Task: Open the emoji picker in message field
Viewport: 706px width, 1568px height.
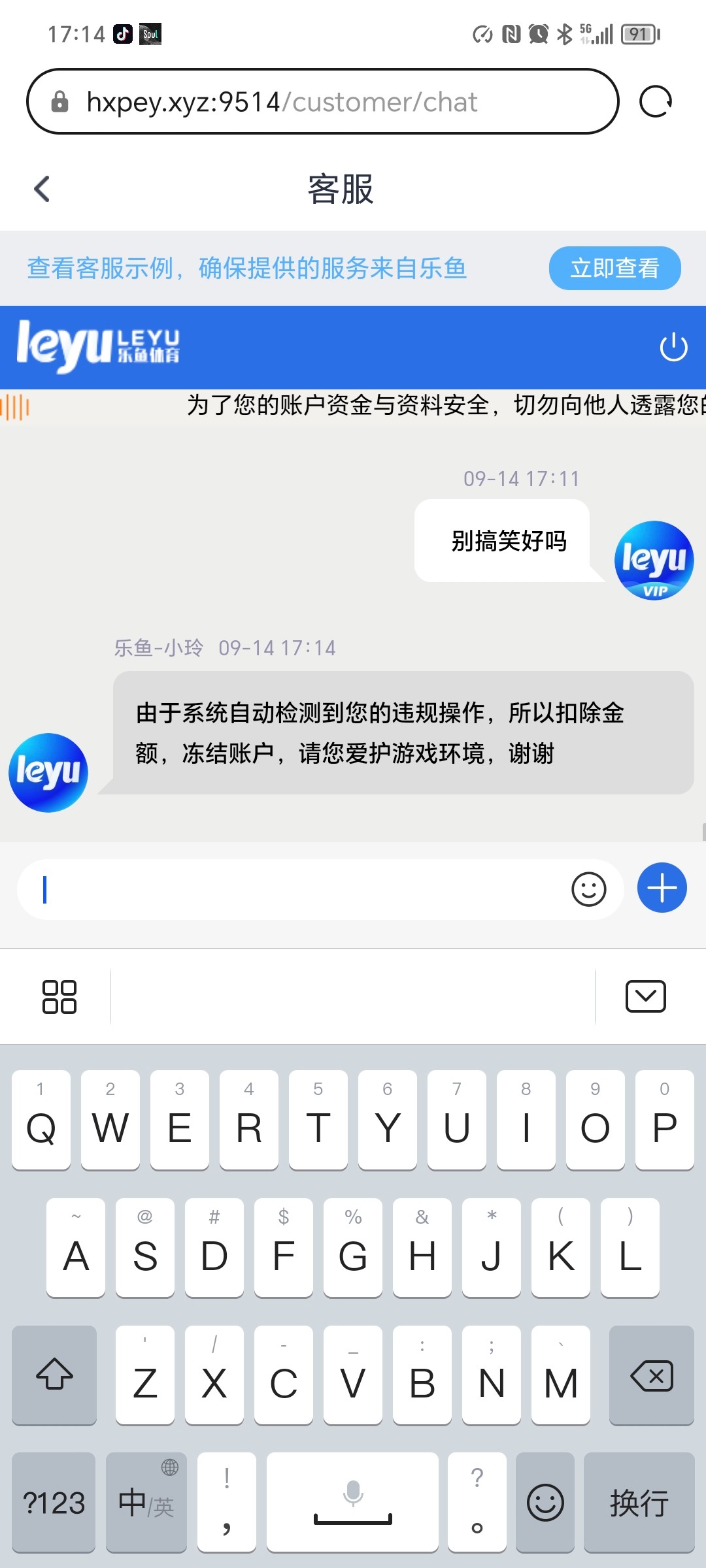Action: 588,889
